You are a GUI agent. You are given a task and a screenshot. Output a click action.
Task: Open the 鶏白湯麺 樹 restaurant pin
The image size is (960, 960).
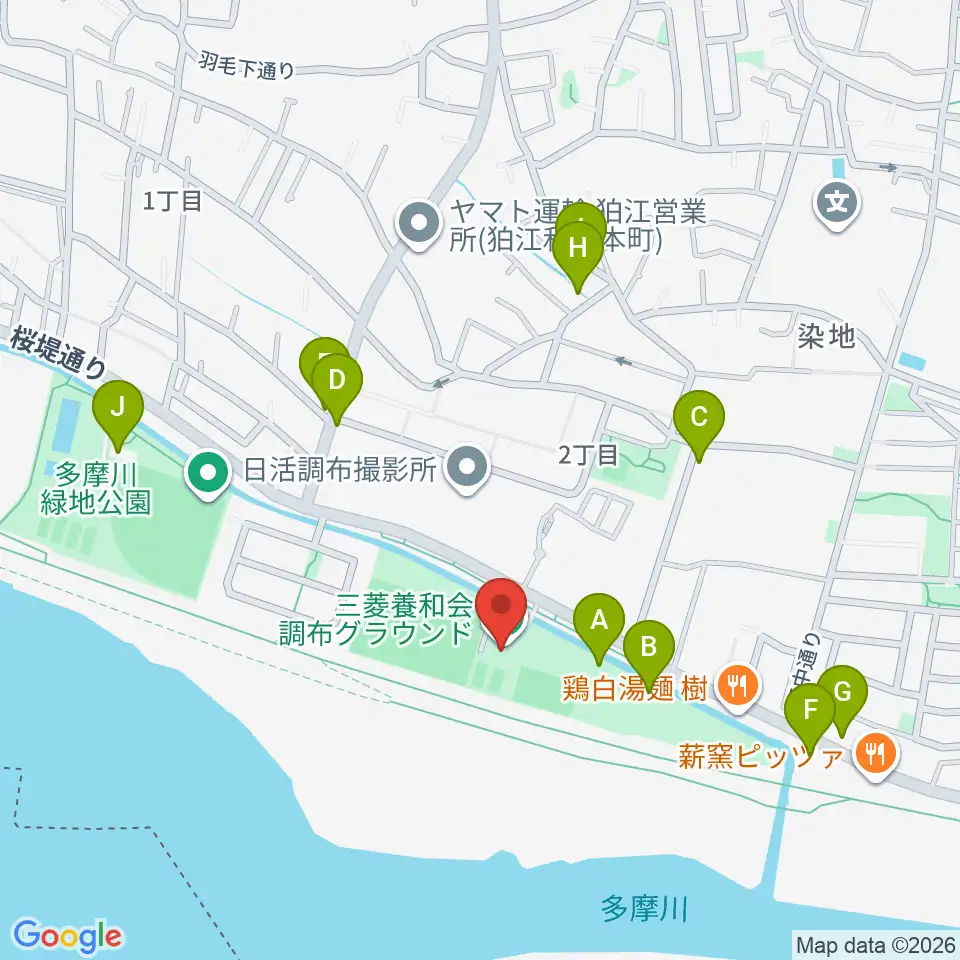coord(738,687)
